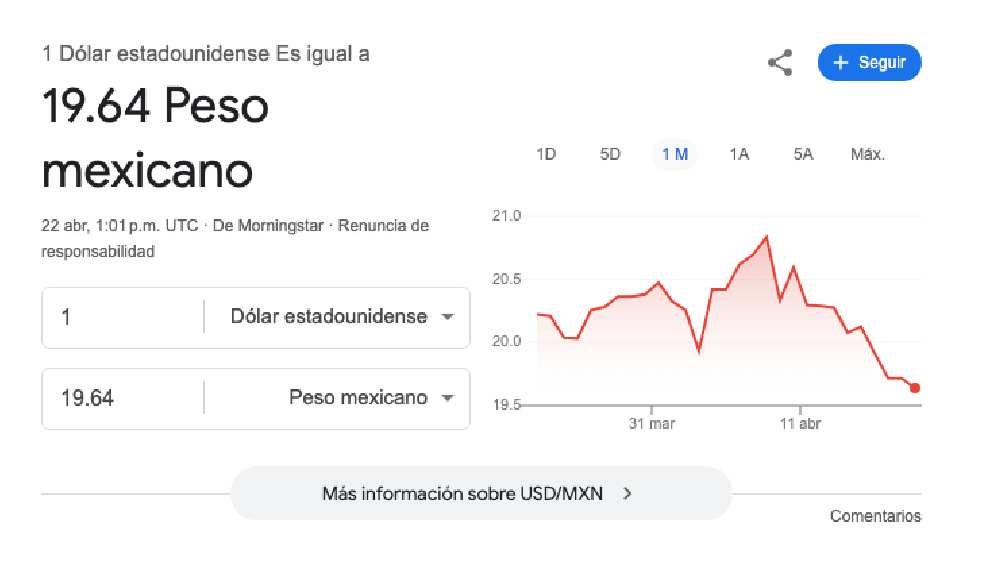Select the 1 M chart range

[675, 154]
